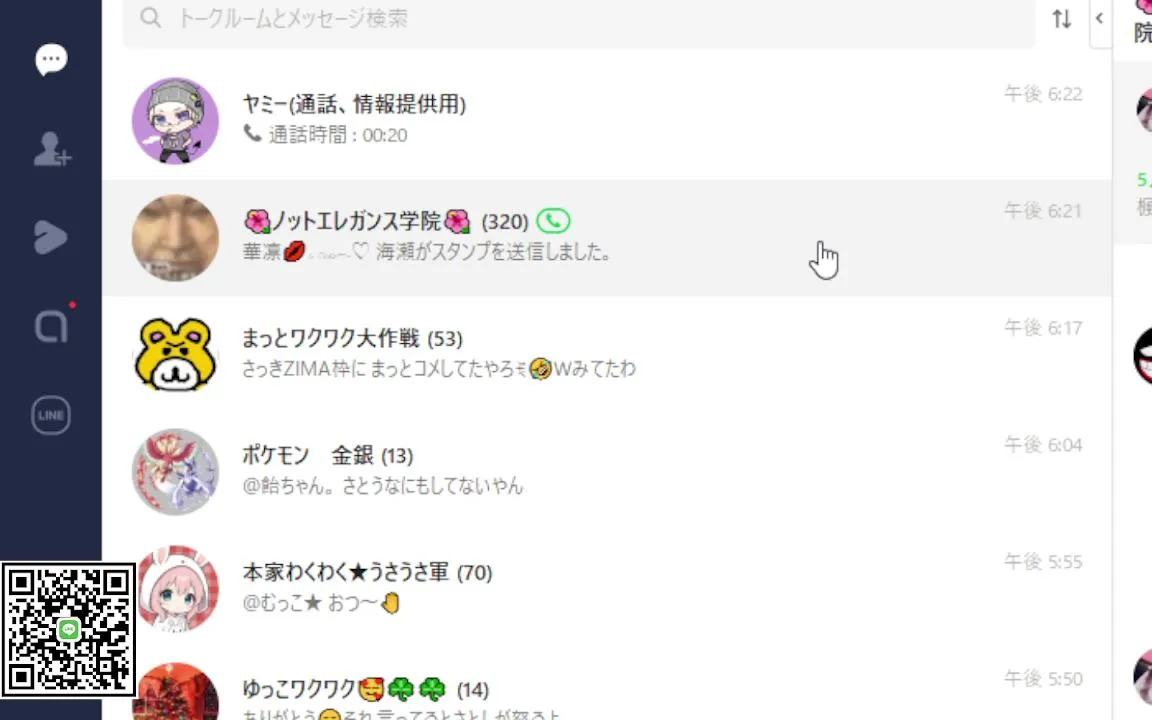This screenshot has height=720, width=1152.
Task: Open the ゆっこワクワク group chat
Action: [600, 695]
